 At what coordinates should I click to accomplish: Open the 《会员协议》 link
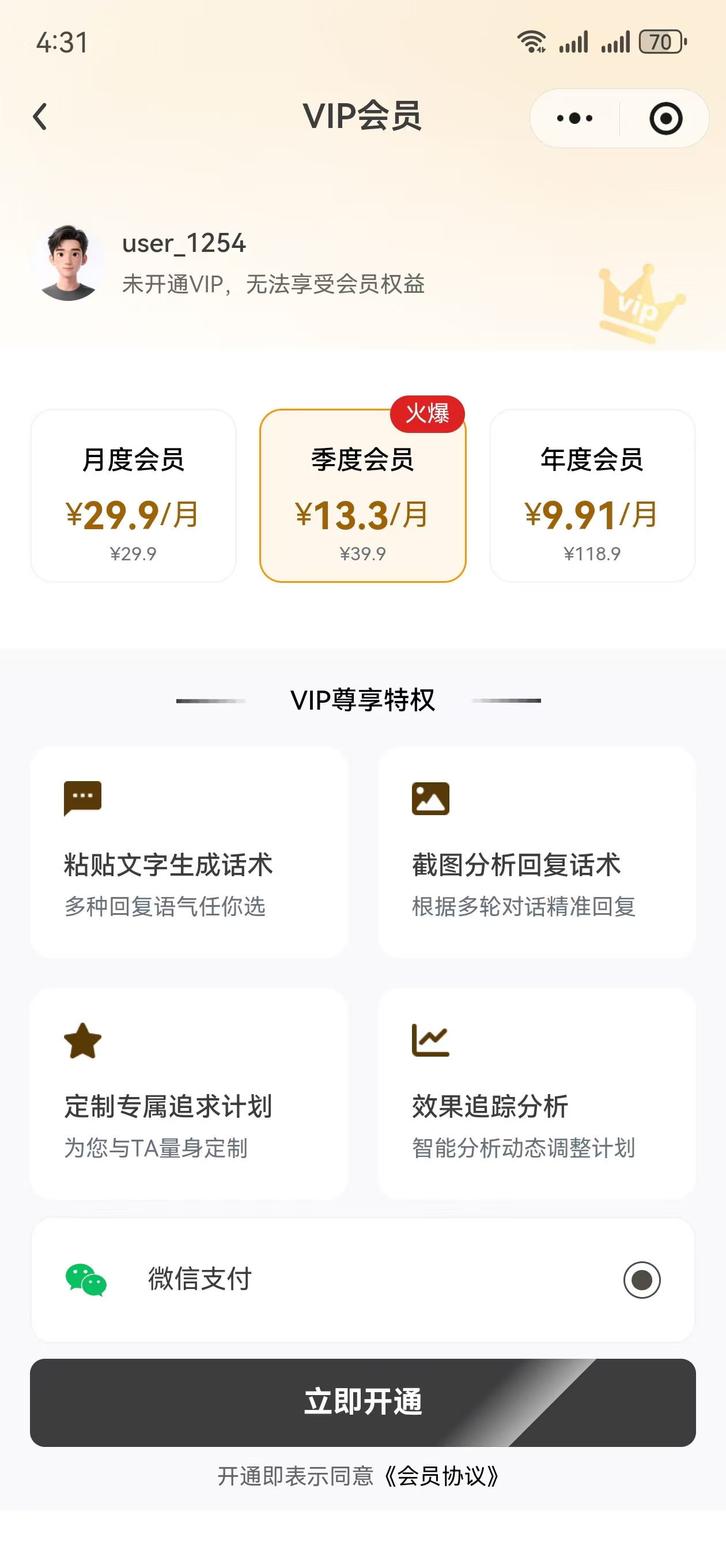point(443,1476)
